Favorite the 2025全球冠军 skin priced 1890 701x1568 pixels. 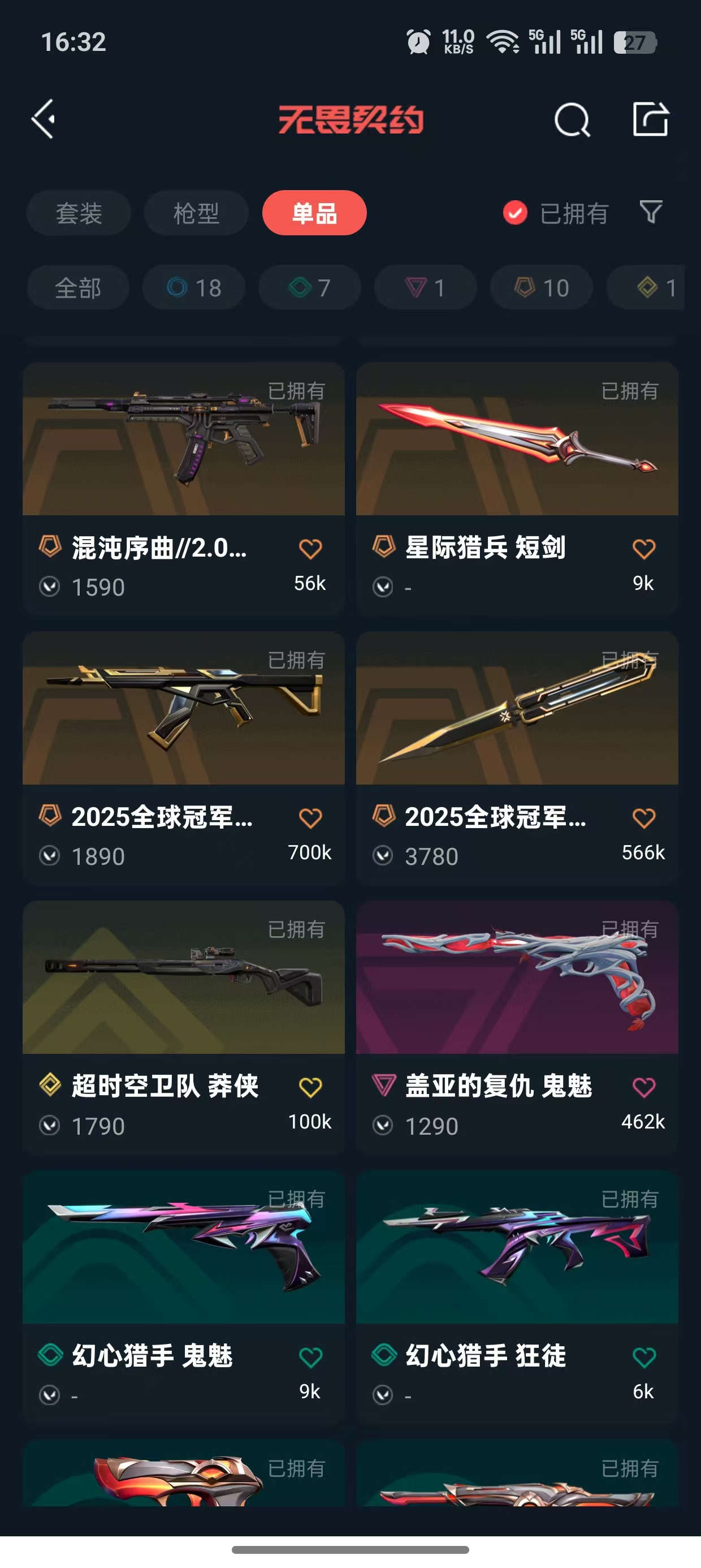tap(310, 819)
